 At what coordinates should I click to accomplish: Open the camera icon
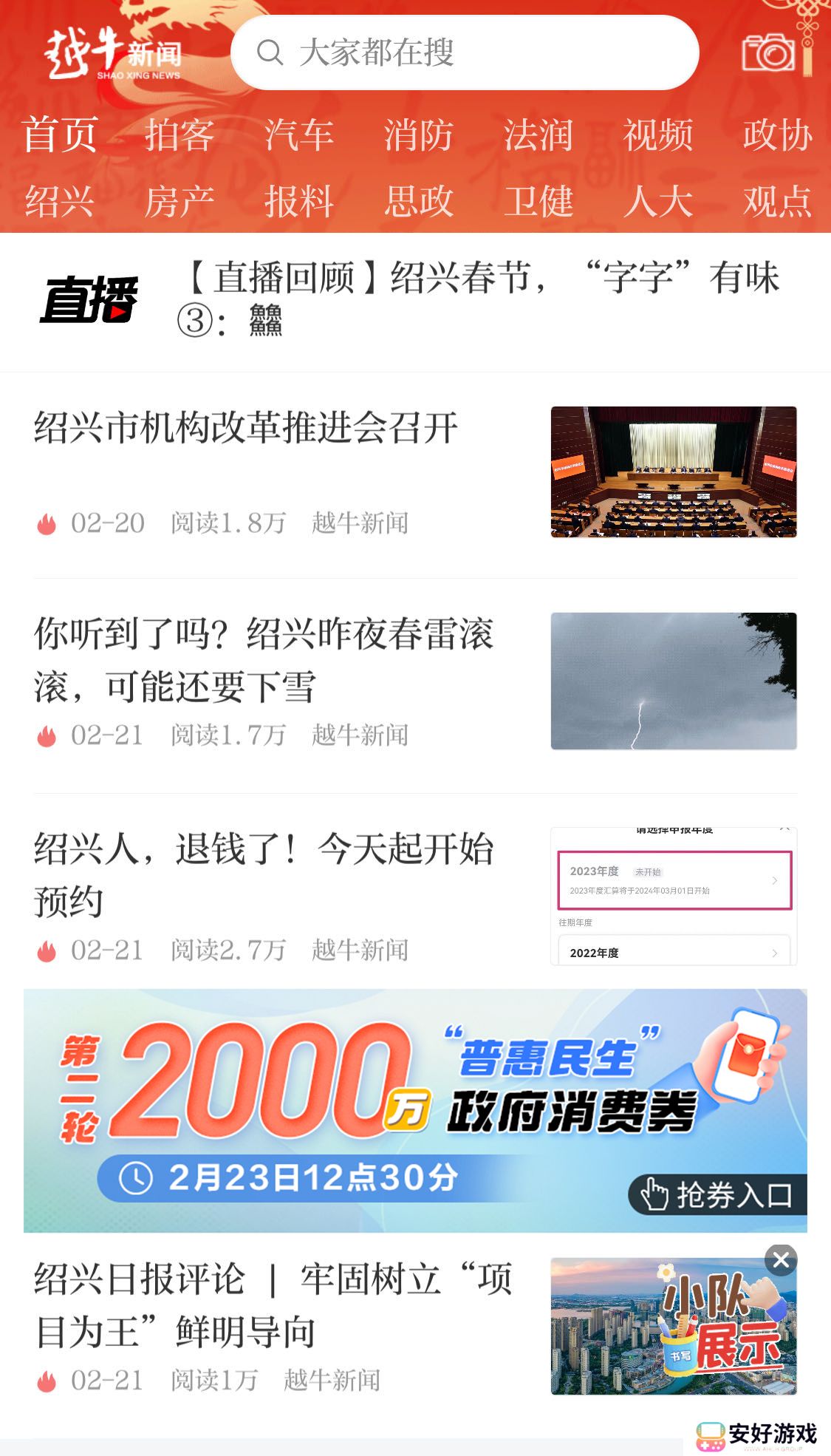click(x=767, y=53)
